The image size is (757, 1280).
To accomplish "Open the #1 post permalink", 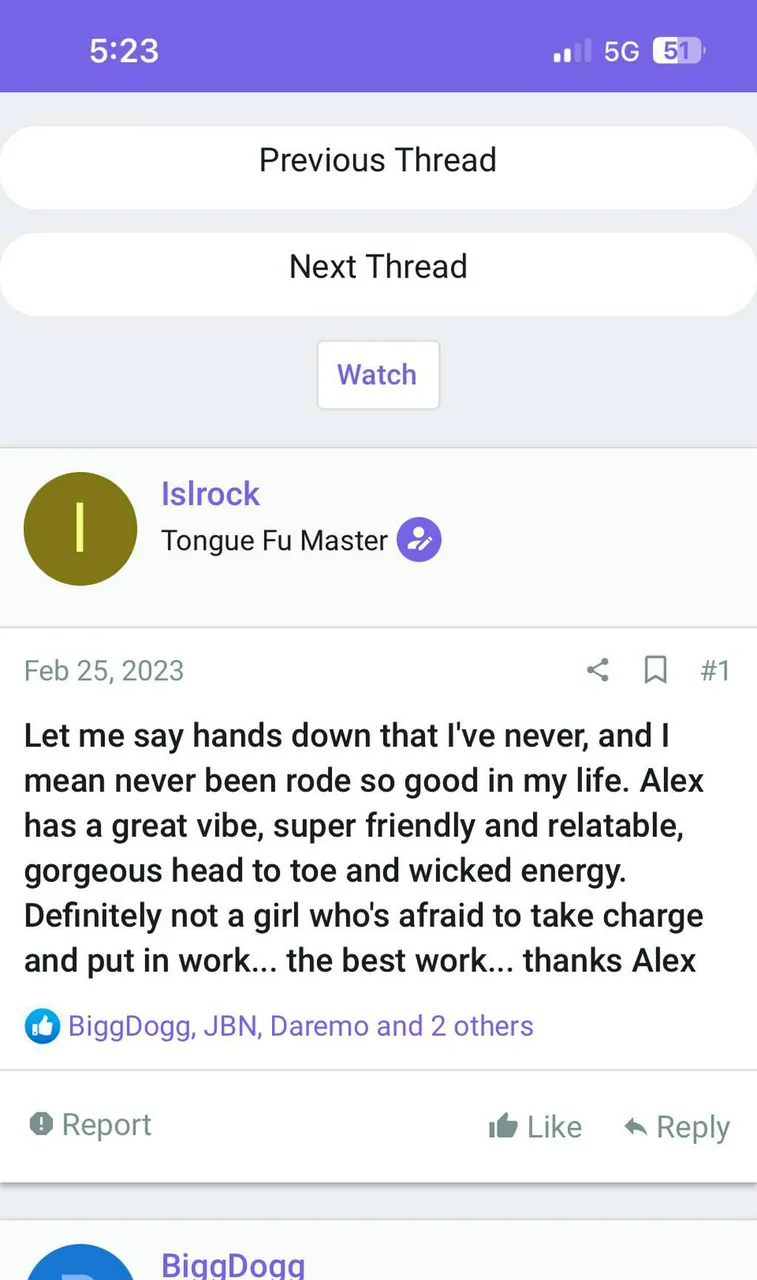I will click(x=714, y=670).
